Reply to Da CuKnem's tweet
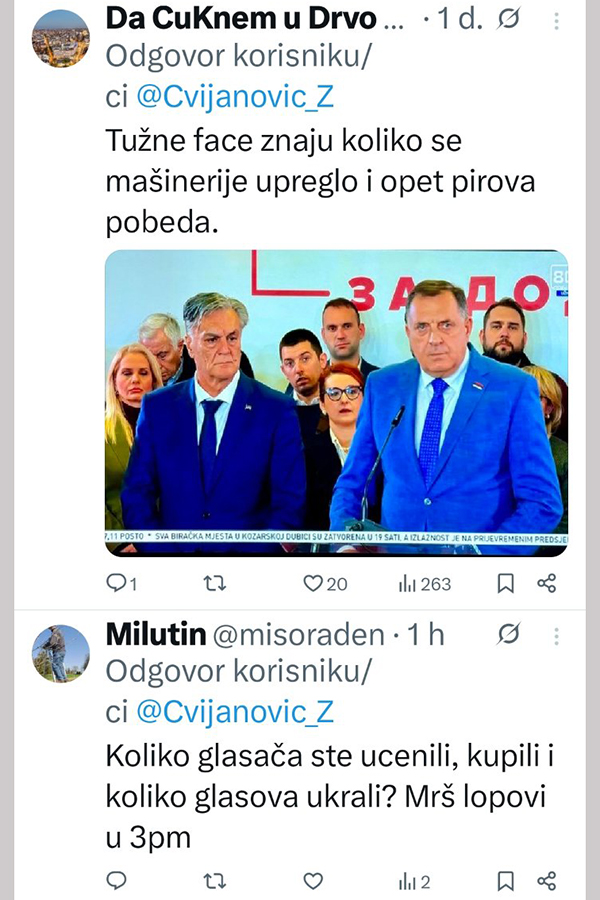 pos(120,583)
